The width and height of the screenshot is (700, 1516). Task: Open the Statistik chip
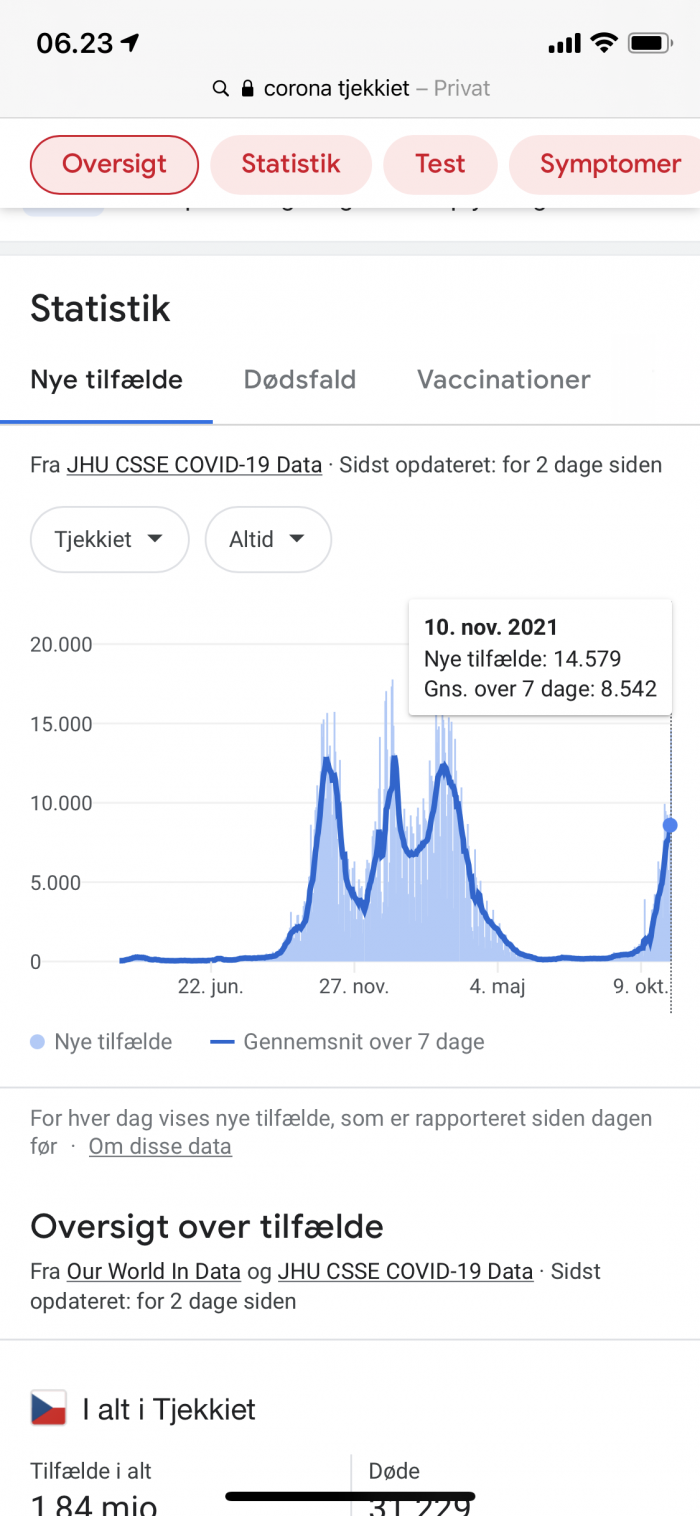coord(291,164)
